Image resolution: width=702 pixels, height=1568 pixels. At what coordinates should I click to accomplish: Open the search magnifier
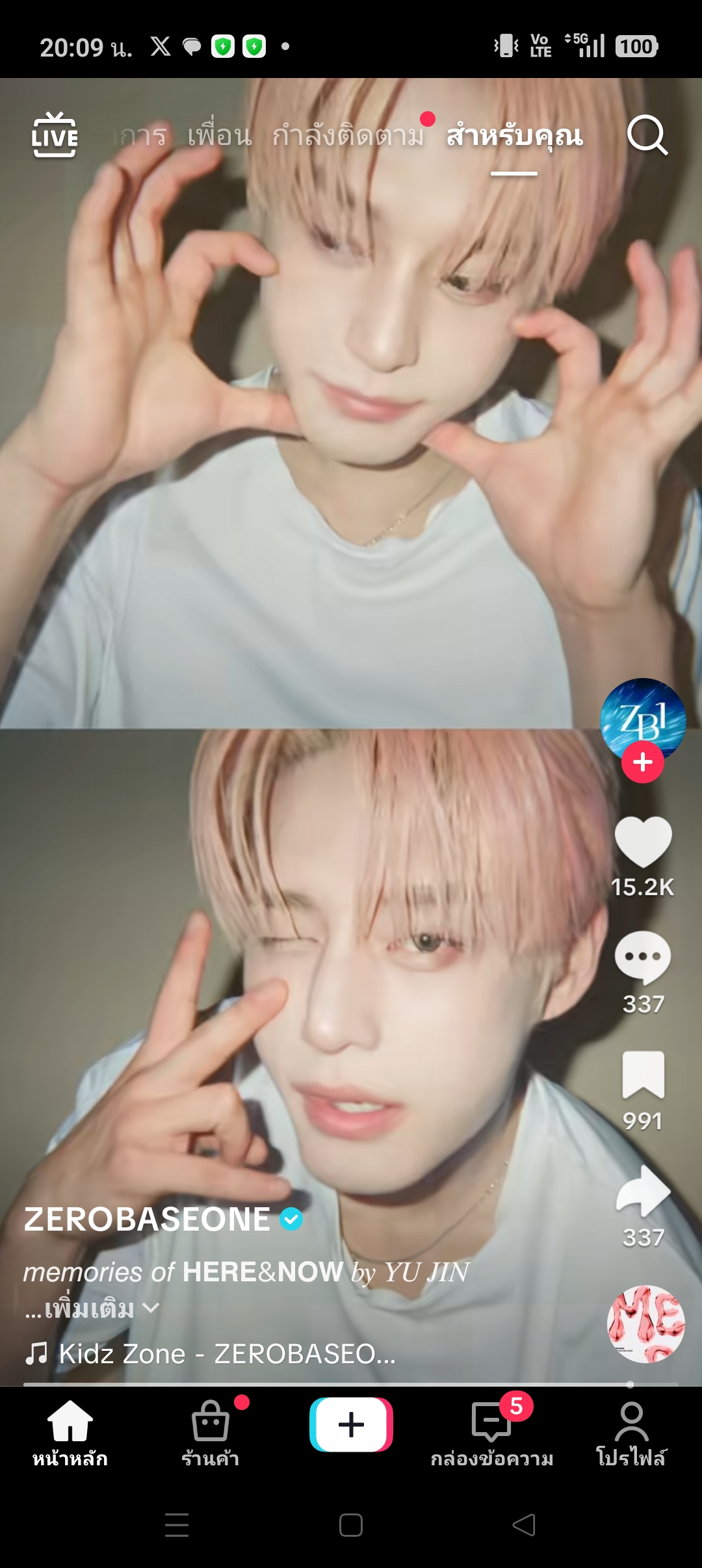coord(647,135)
